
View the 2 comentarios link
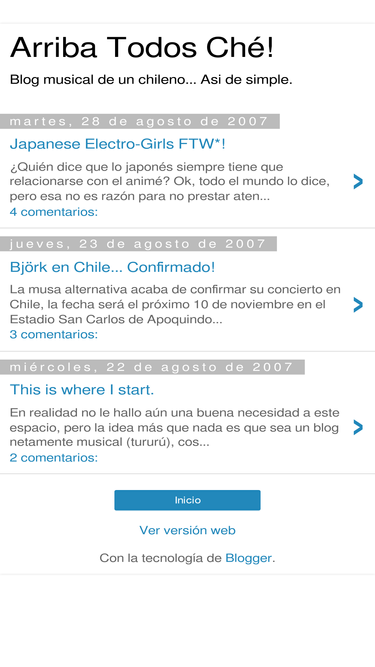54,458
